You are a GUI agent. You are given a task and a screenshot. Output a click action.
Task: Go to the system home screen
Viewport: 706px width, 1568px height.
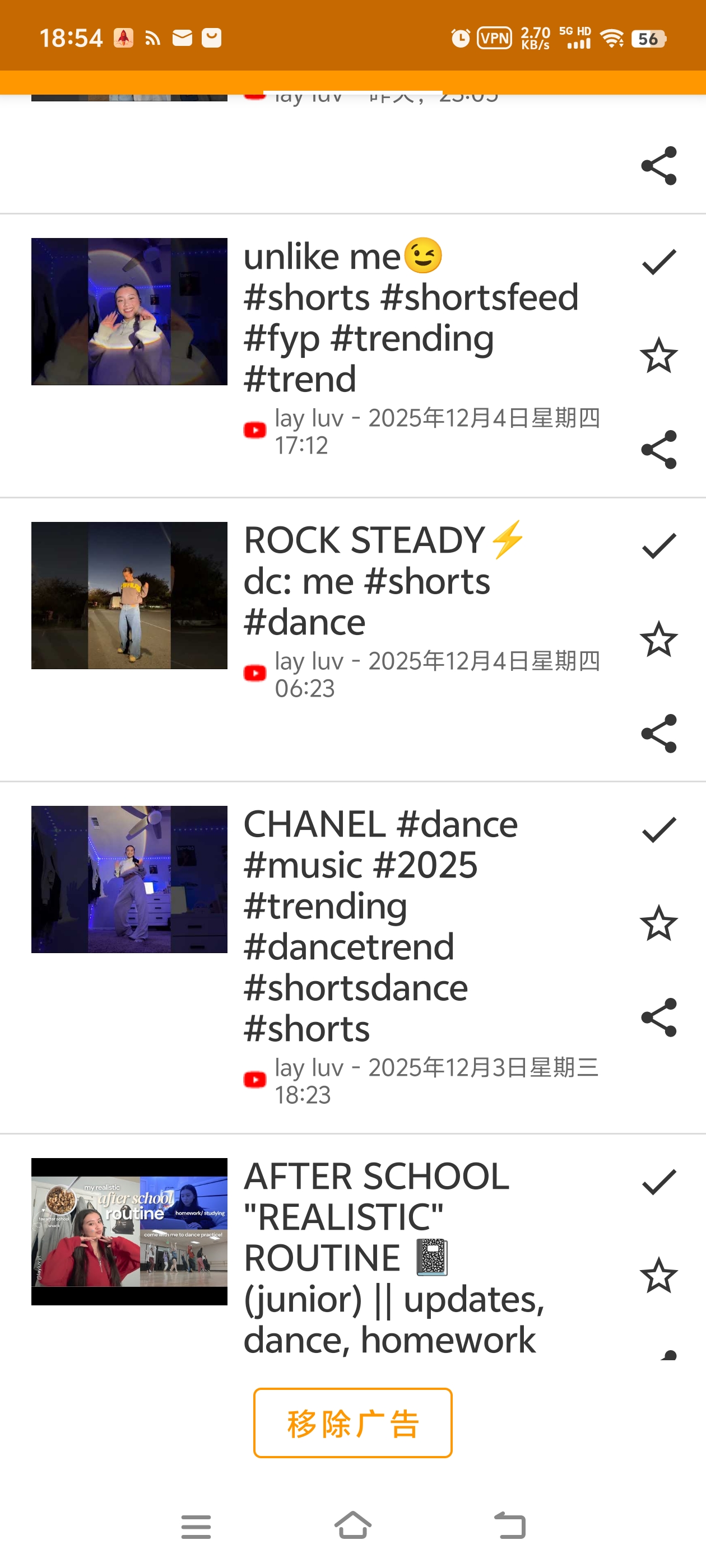coord(352,1525)
